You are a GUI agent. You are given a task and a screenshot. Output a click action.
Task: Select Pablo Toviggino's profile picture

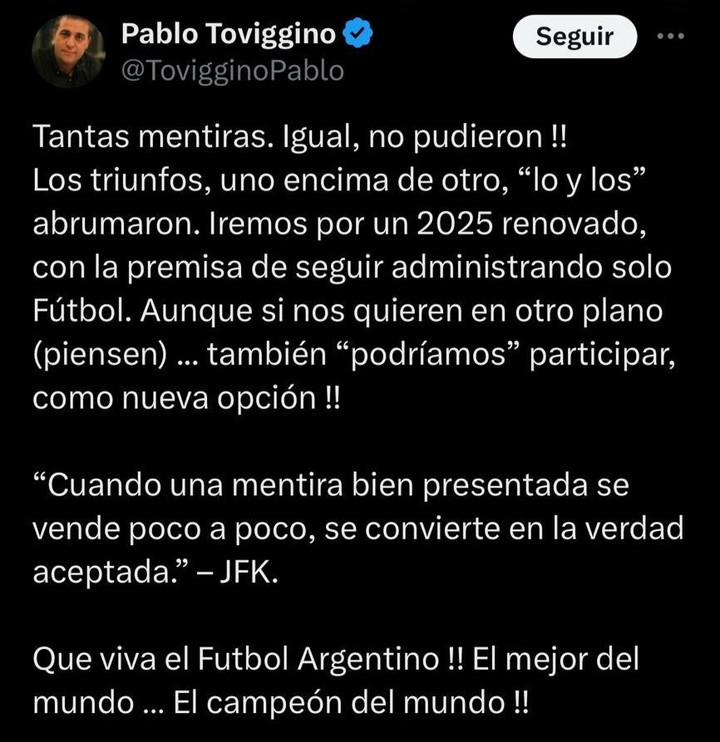pyautogui.click(x=70, y=47)
